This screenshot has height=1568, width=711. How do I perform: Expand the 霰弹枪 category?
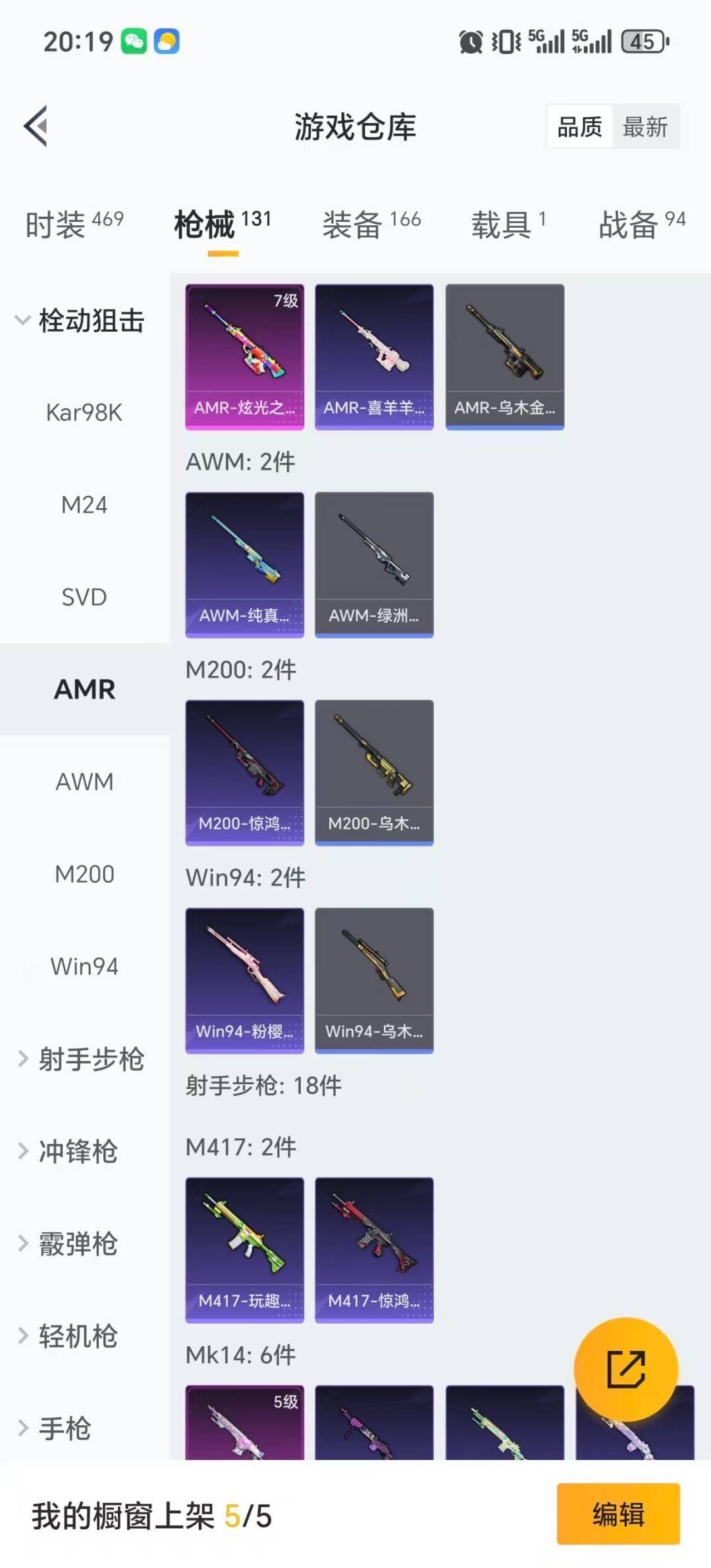(69, 1244)
